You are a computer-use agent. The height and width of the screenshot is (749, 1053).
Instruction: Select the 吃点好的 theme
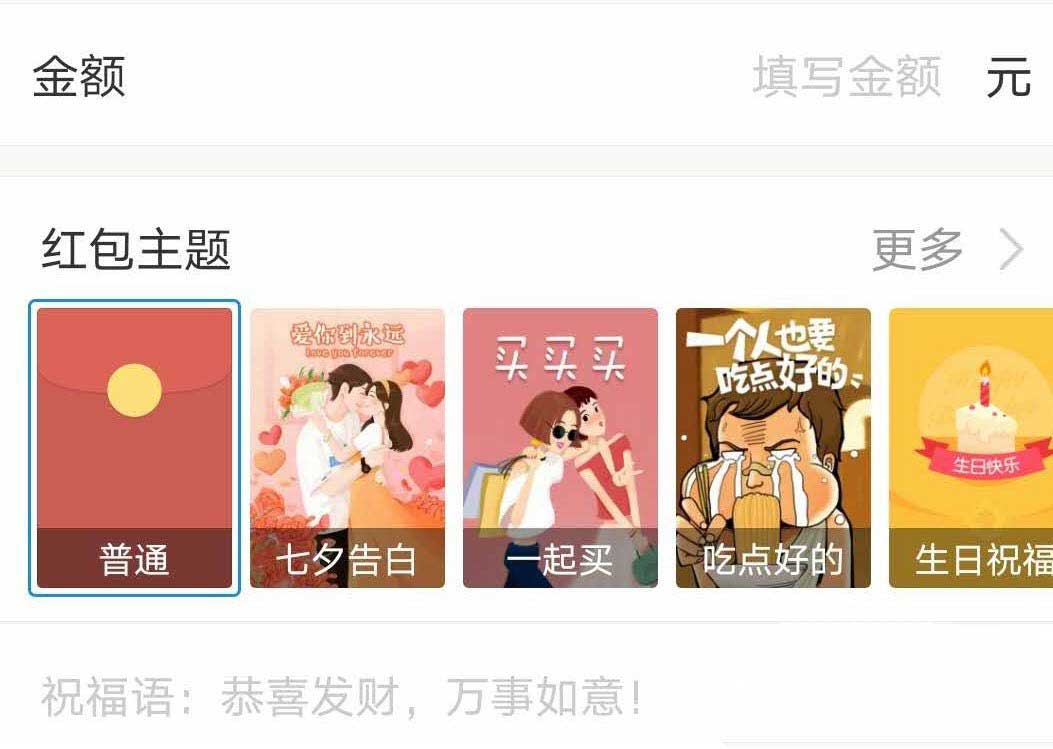[x=773, y=447]
